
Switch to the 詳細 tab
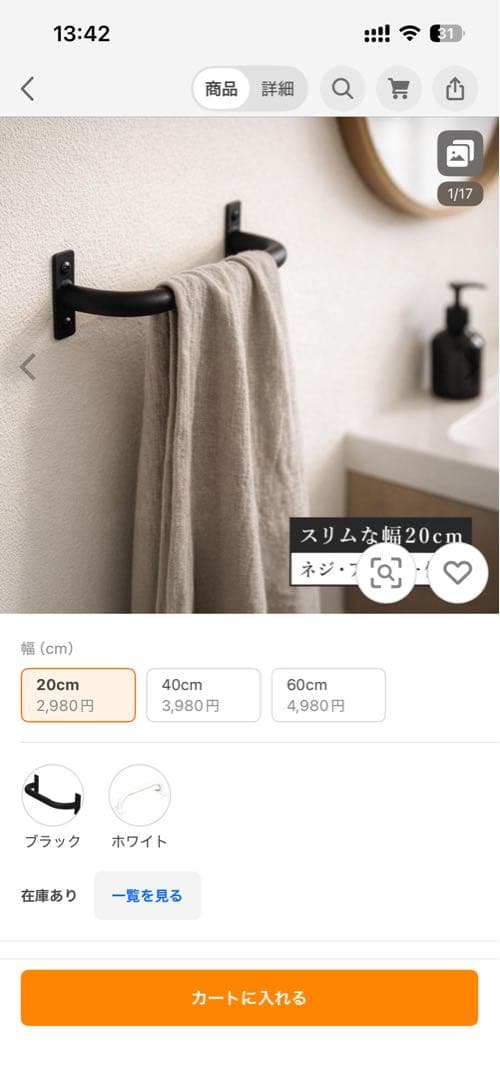pos(278,89)
